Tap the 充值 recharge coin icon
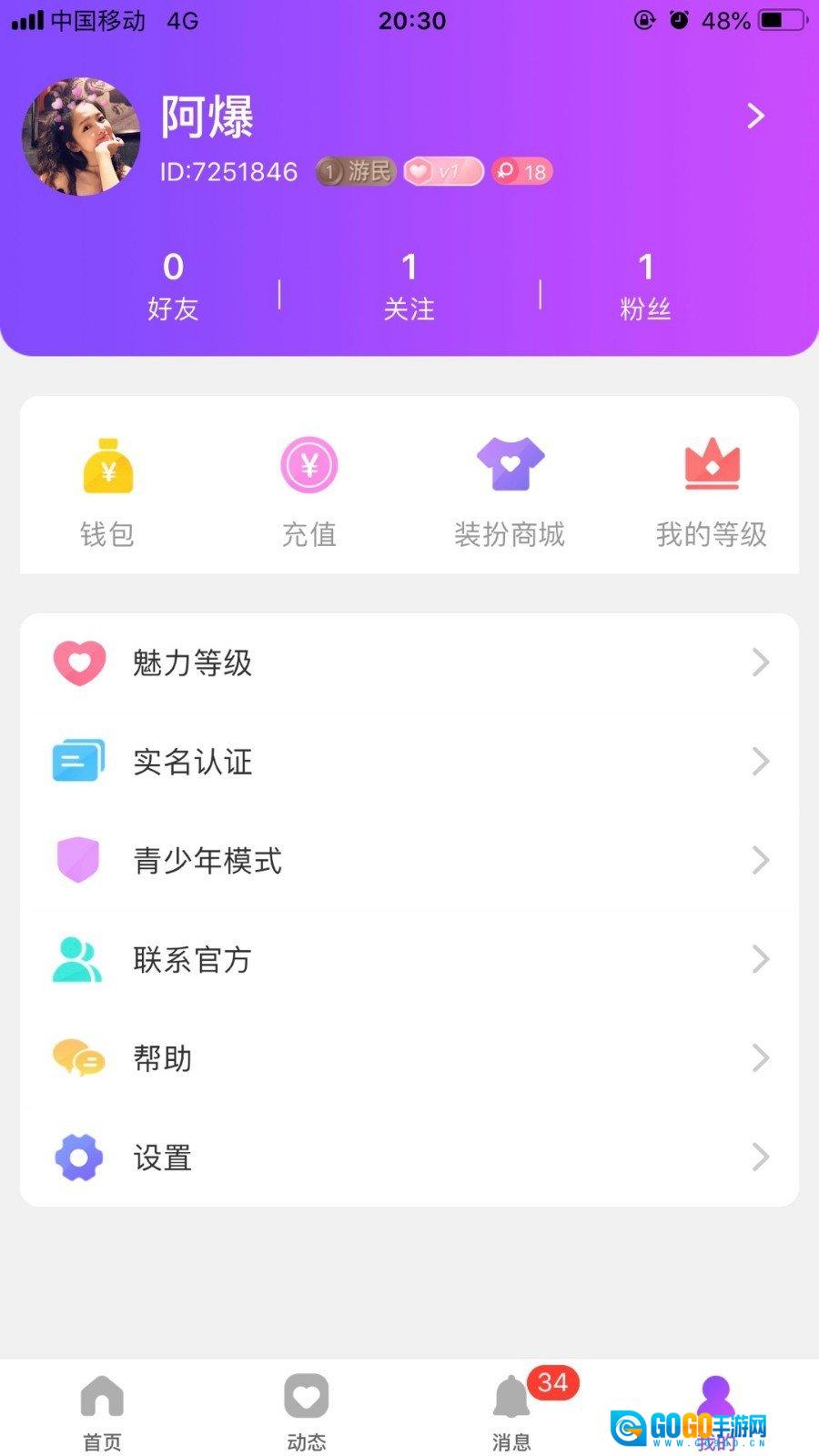Image resolution: width=819 pixels, height=1456 pixels. pyautogui.click(x=309, y=464)
